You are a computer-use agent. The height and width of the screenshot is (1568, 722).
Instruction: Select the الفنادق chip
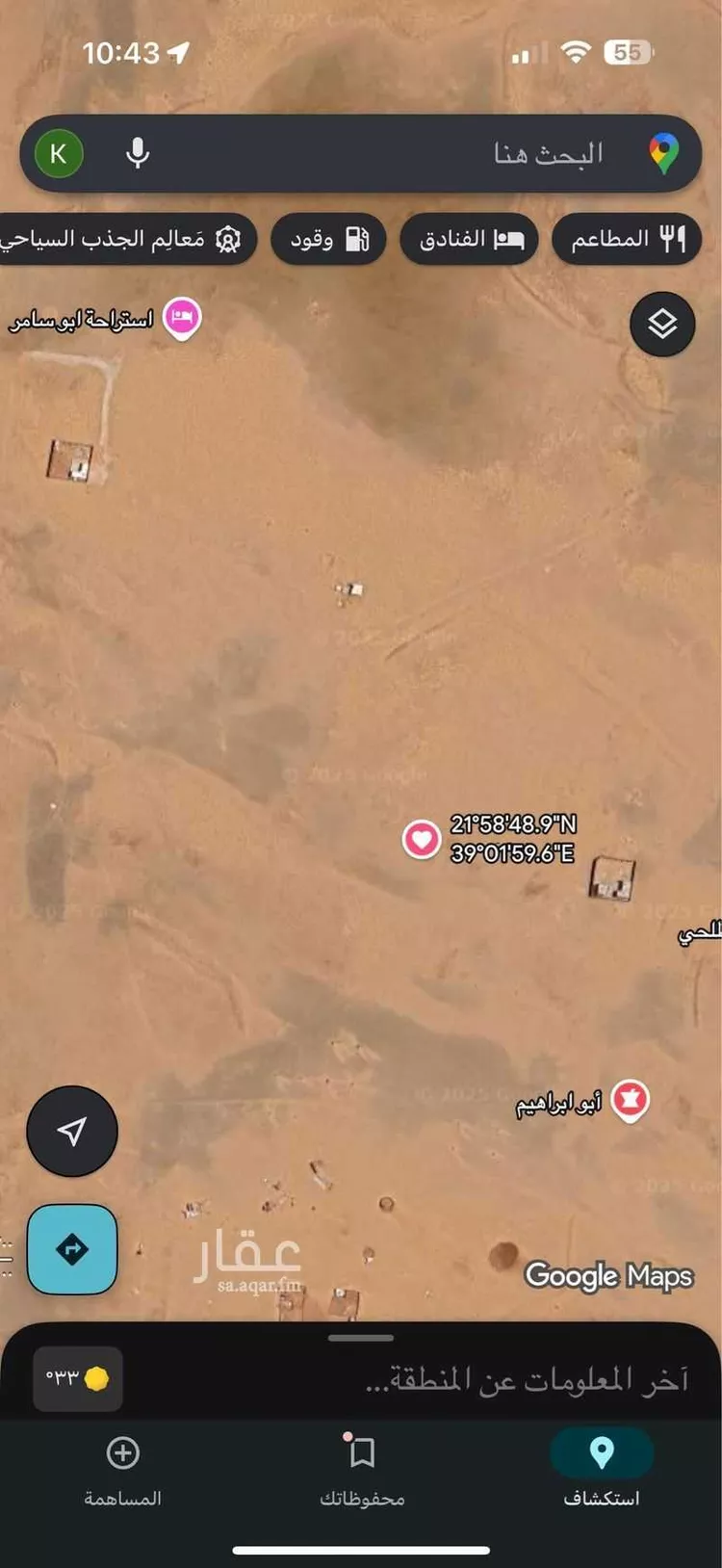coord(470,239)
